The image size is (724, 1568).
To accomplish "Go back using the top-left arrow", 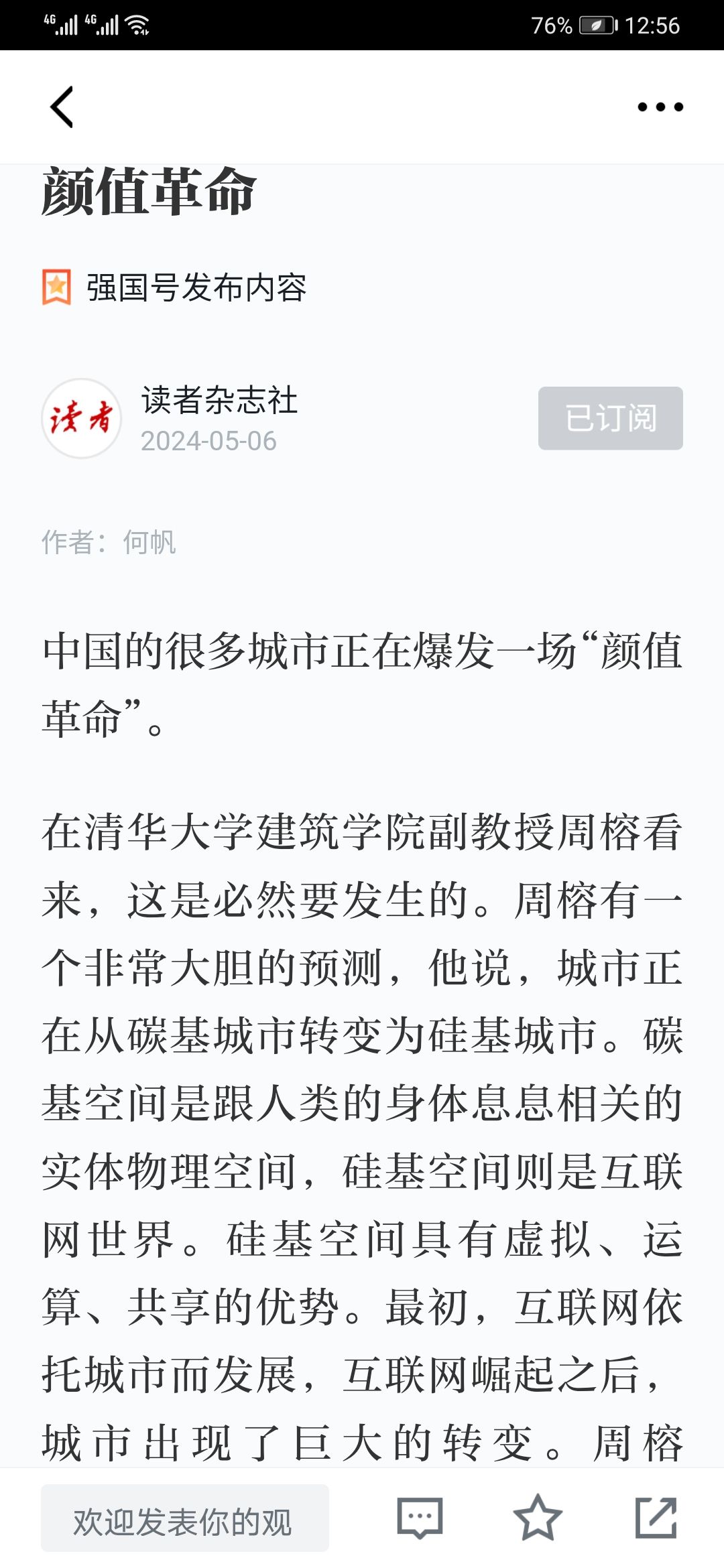I will [x=62, y=107].
